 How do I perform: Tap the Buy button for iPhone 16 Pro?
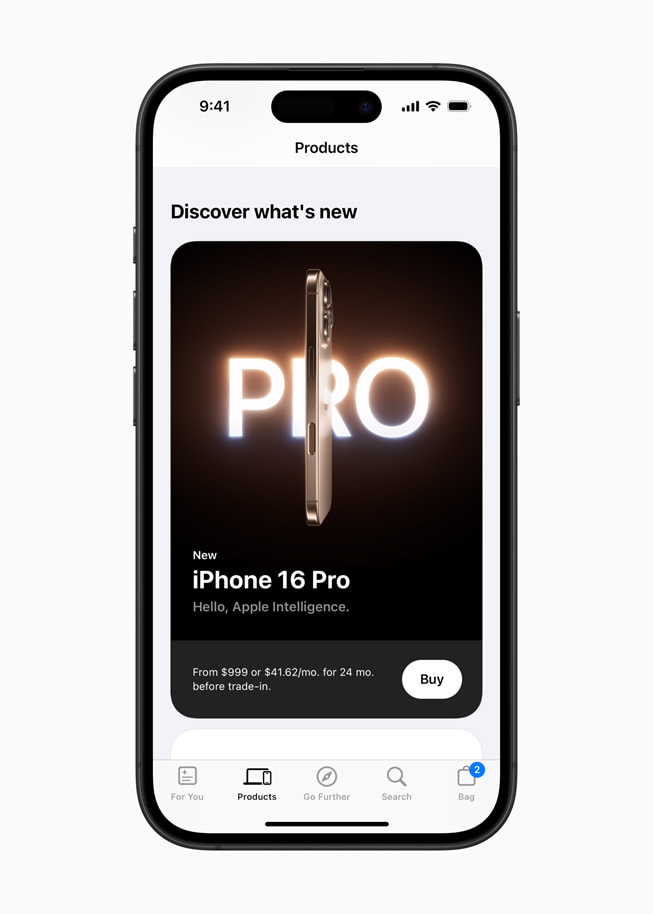coord(431,679)
